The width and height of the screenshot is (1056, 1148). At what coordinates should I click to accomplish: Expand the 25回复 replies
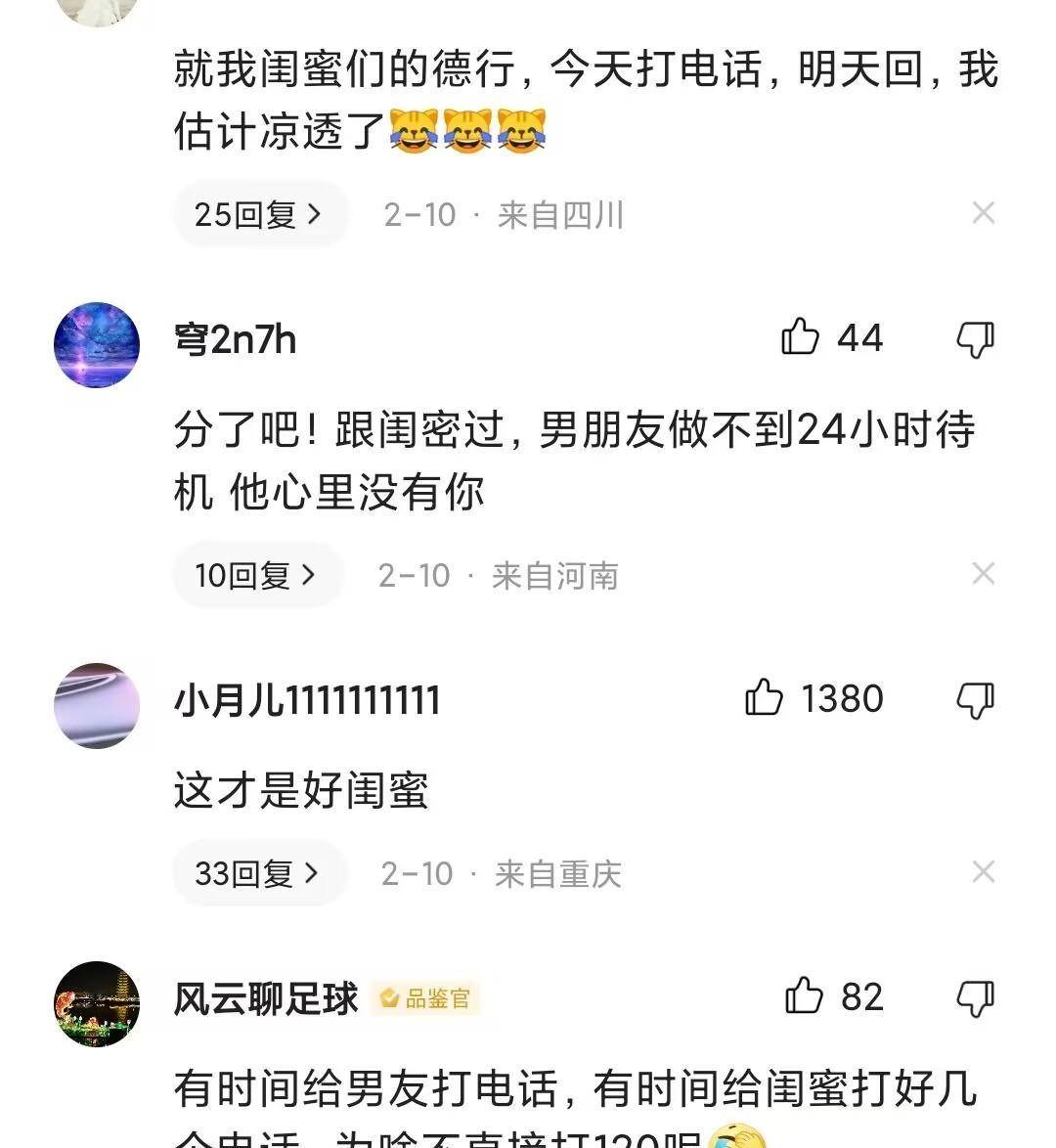click(x=259, y=214)
